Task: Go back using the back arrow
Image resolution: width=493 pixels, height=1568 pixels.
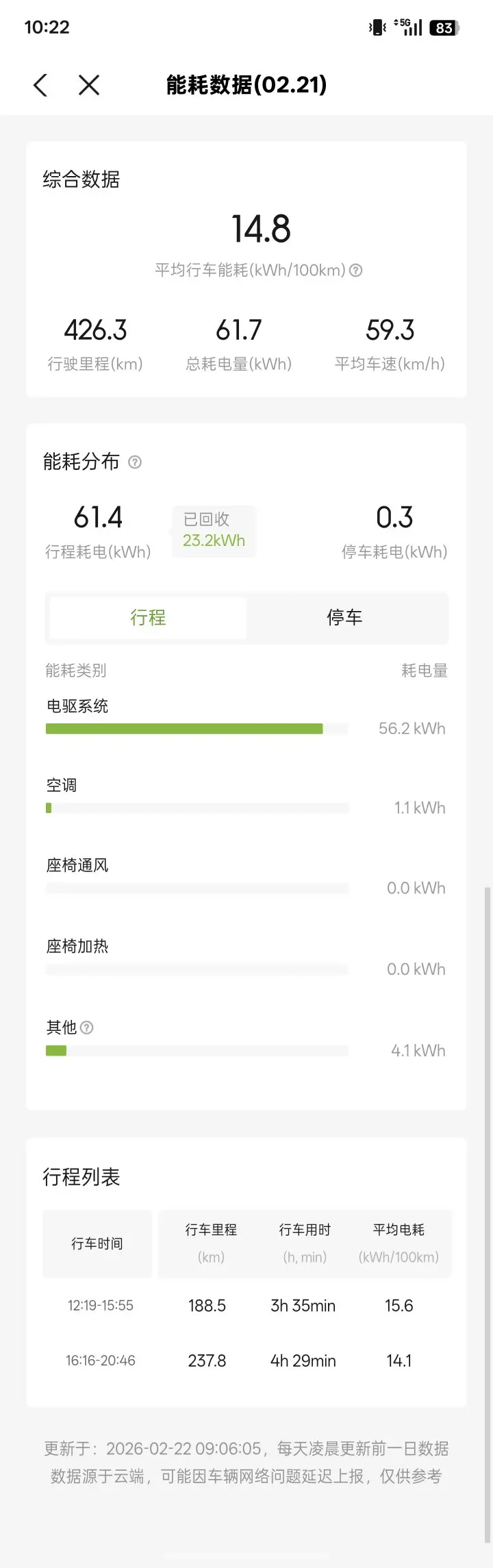Action: pyautogui.click(x=41, y=86)
